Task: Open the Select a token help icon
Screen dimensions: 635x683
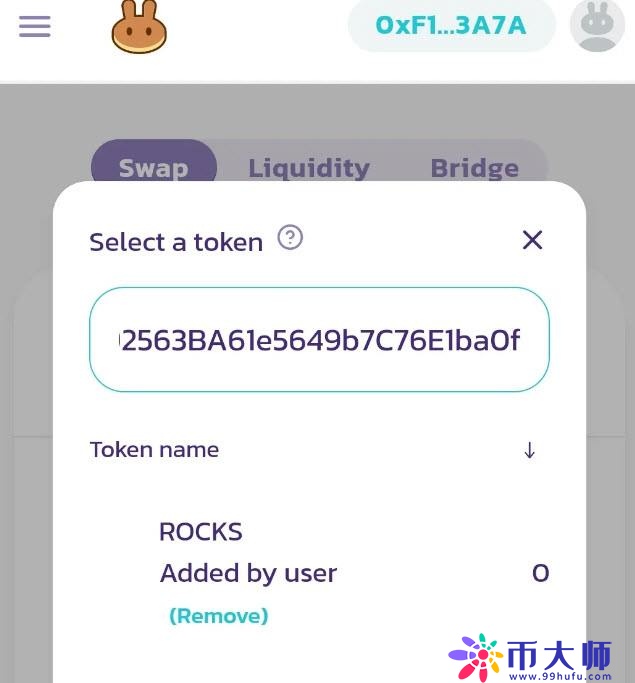Action: [290, 238]
